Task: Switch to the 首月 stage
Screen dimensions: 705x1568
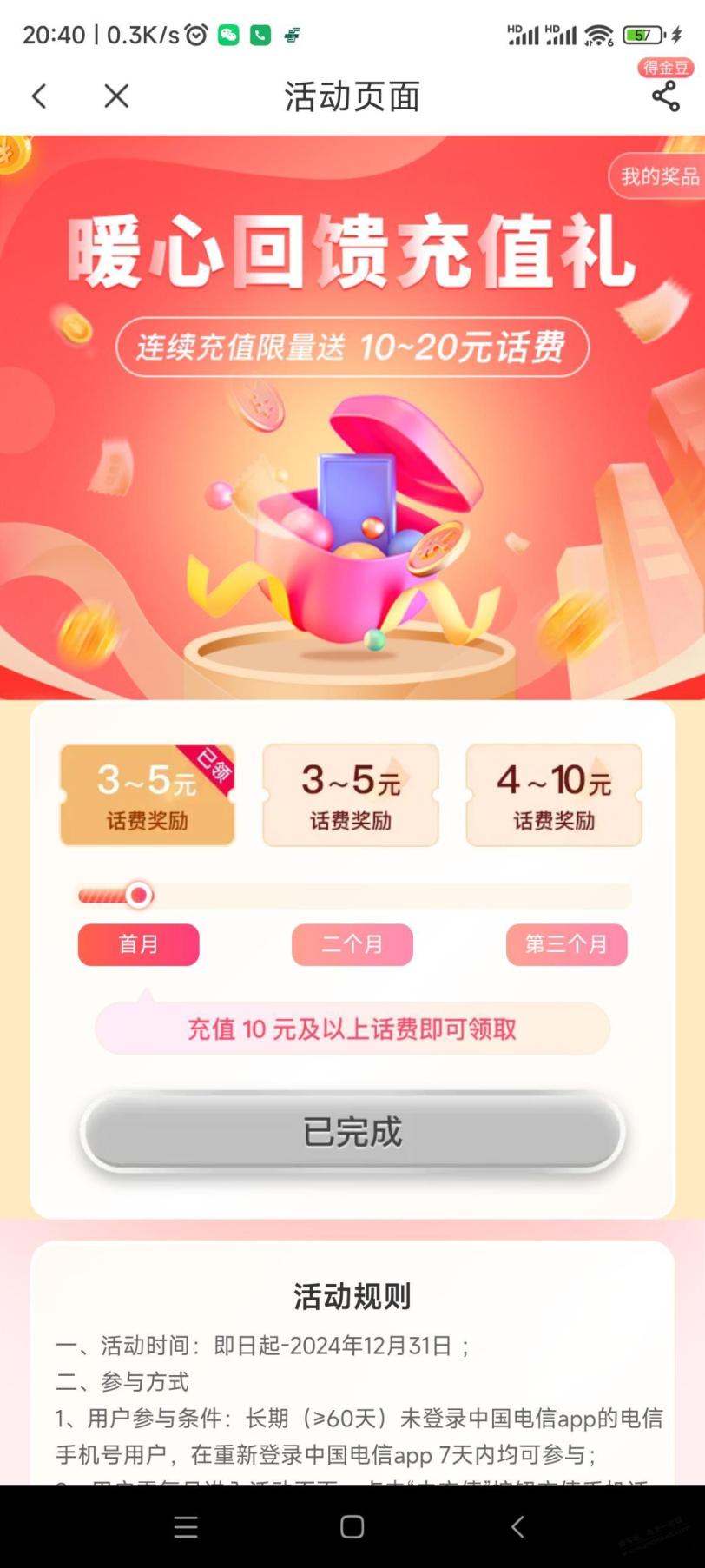Action: click(x=139, y=944)
